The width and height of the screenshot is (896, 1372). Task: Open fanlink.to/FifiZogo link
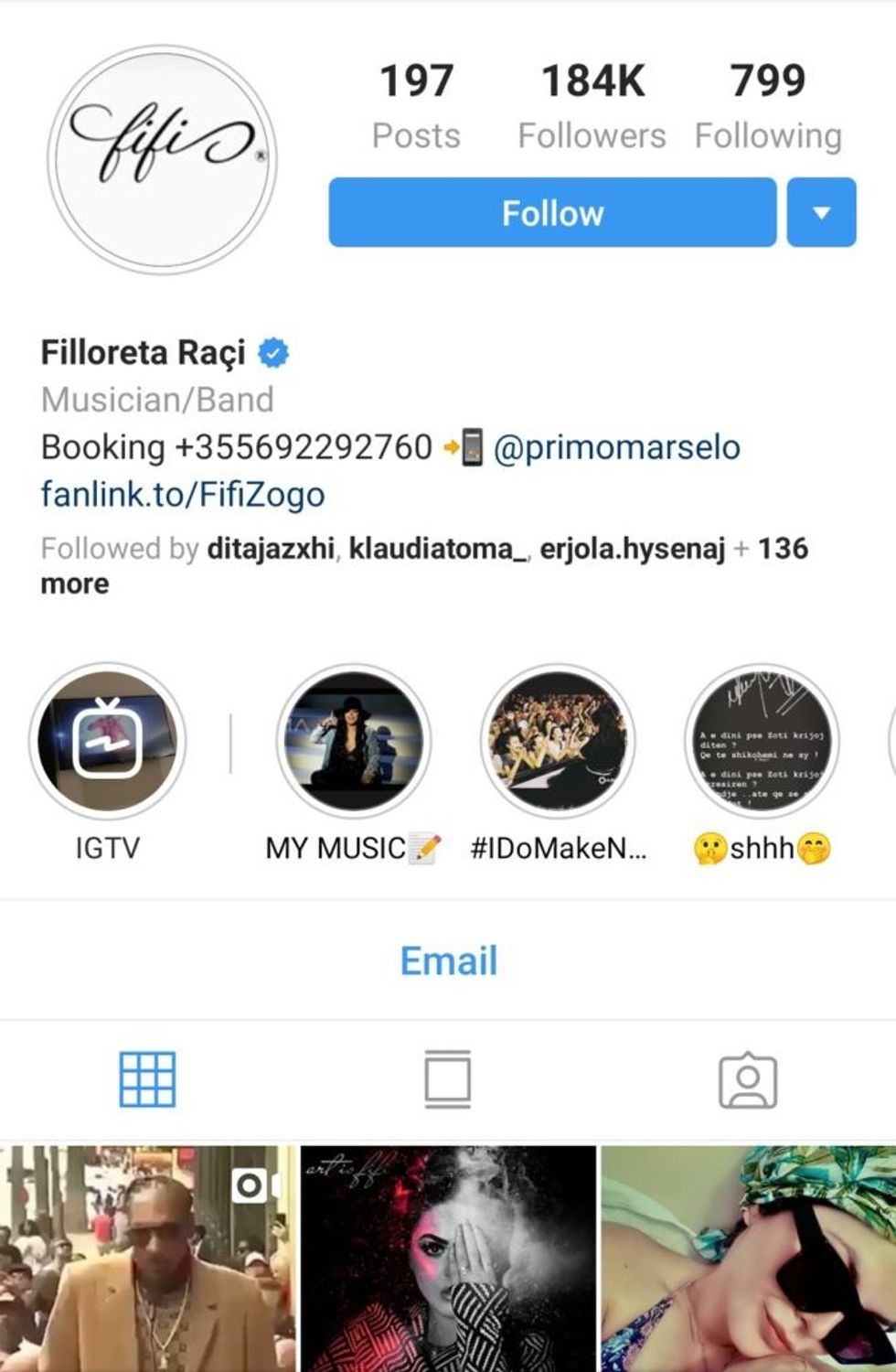183,495
